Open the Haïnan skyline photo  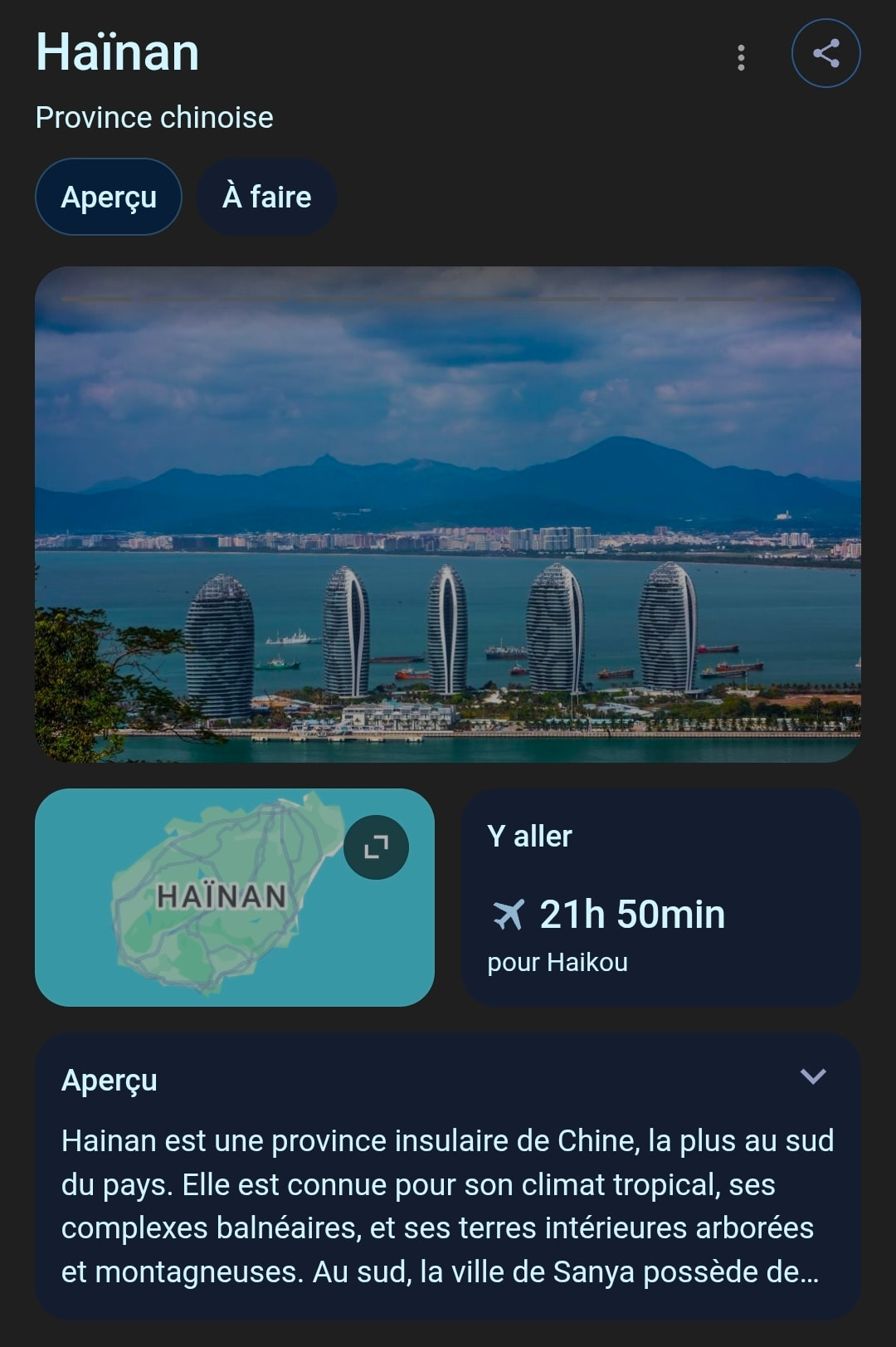click(448, 514)
